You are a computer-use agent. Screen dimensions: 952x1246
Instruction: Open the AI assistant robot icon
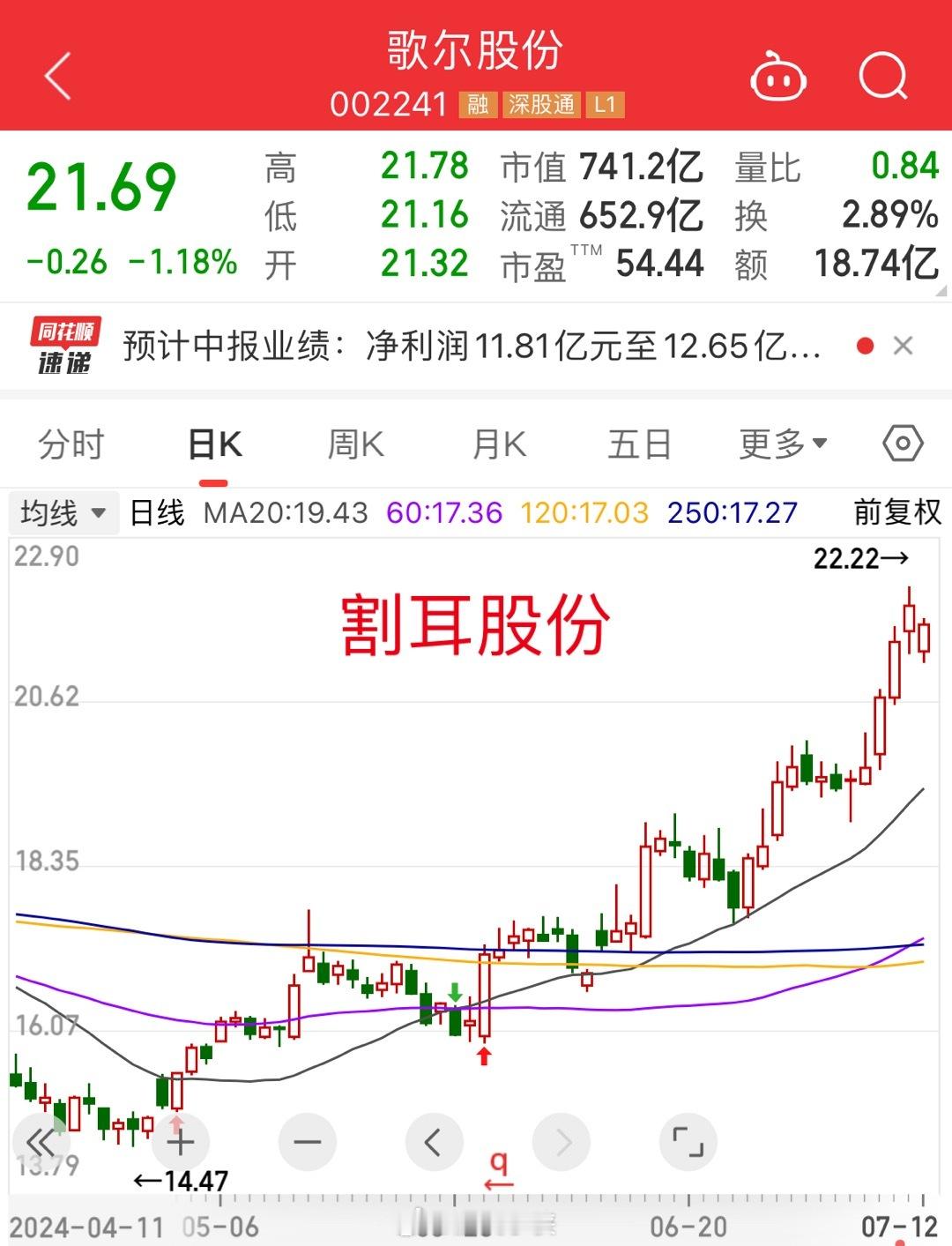tap(779, 78)
